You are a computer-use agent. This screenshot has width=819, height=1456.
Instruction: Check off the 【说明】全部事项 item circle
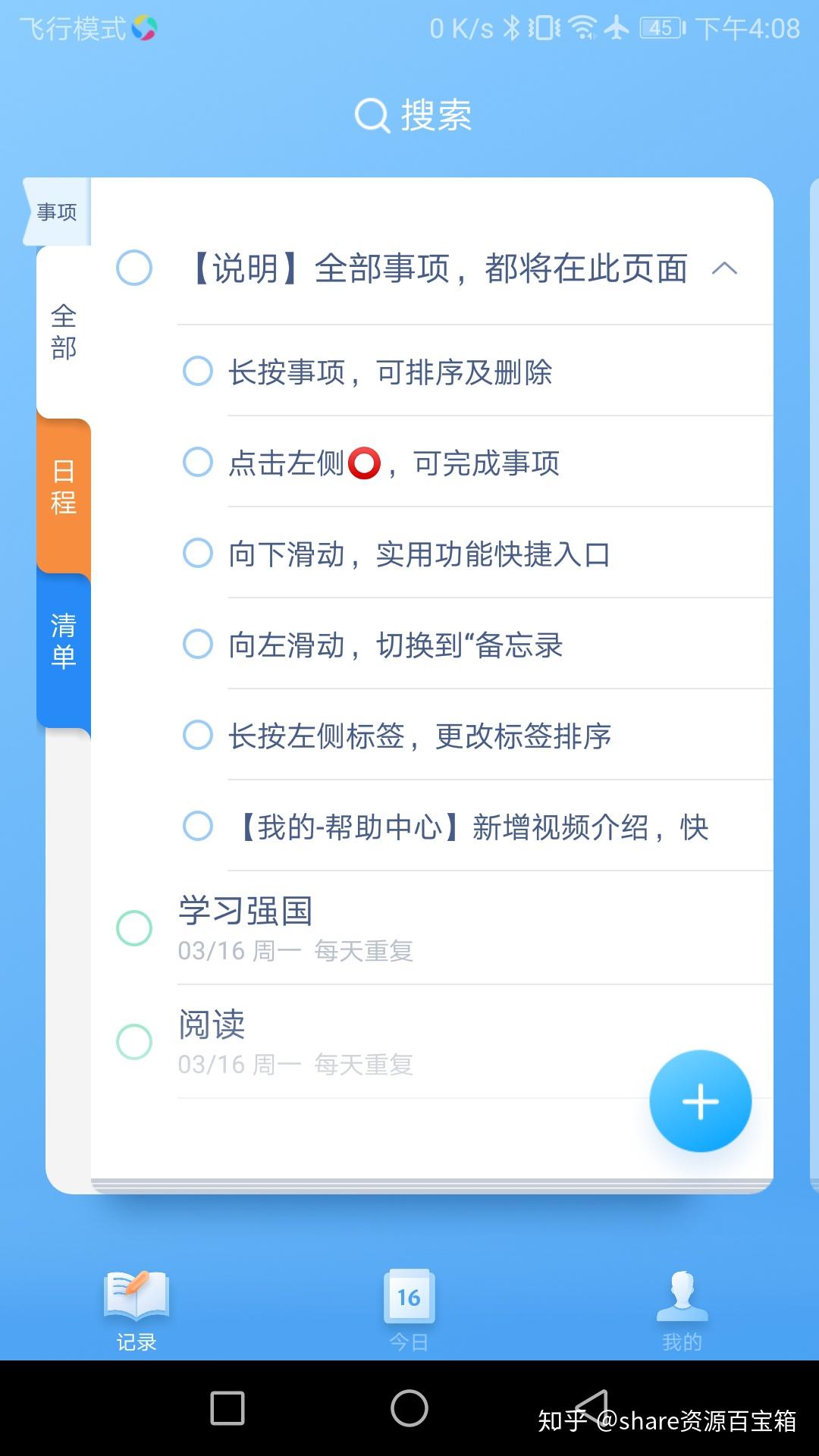pos(134,268)
